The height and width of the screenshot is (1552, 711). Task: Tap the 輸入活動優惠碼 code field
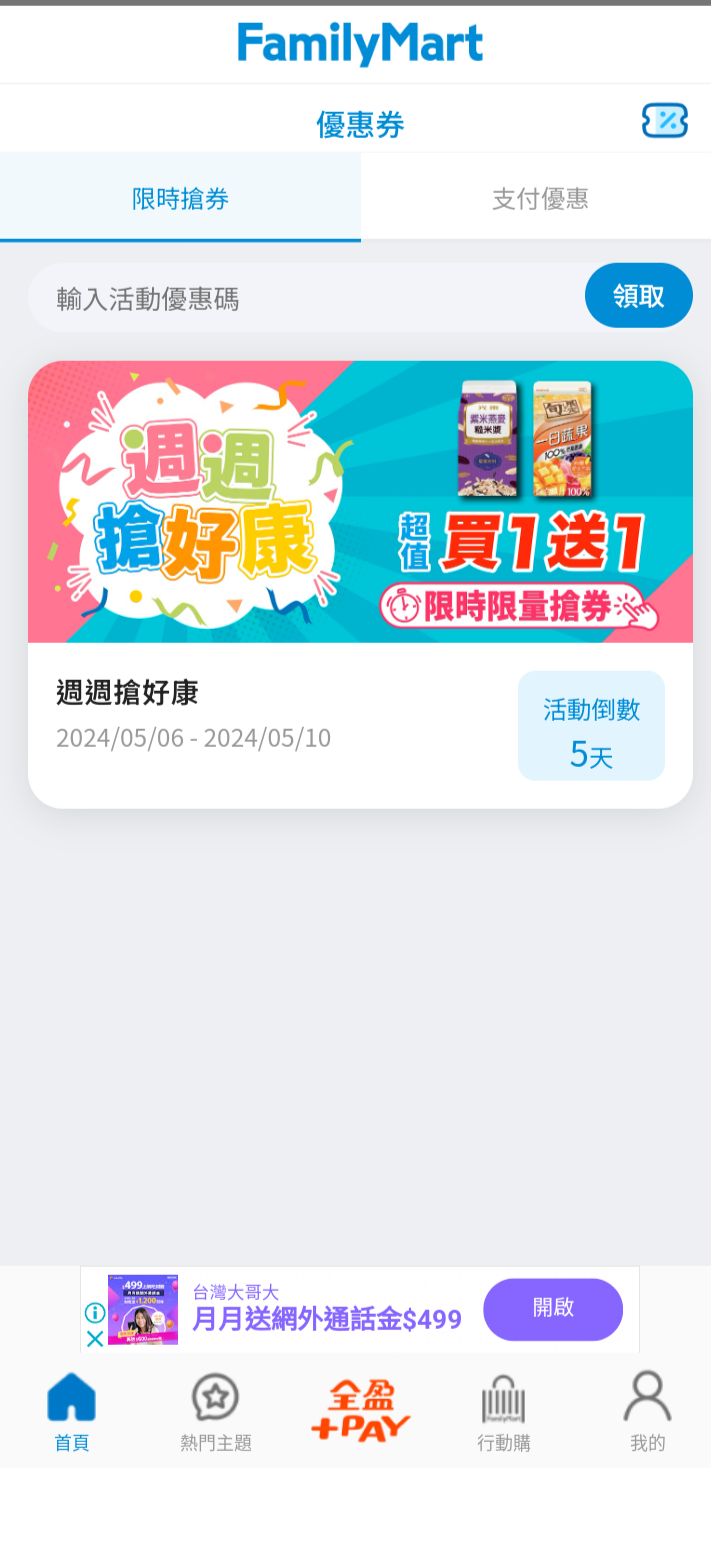[300, 298]
